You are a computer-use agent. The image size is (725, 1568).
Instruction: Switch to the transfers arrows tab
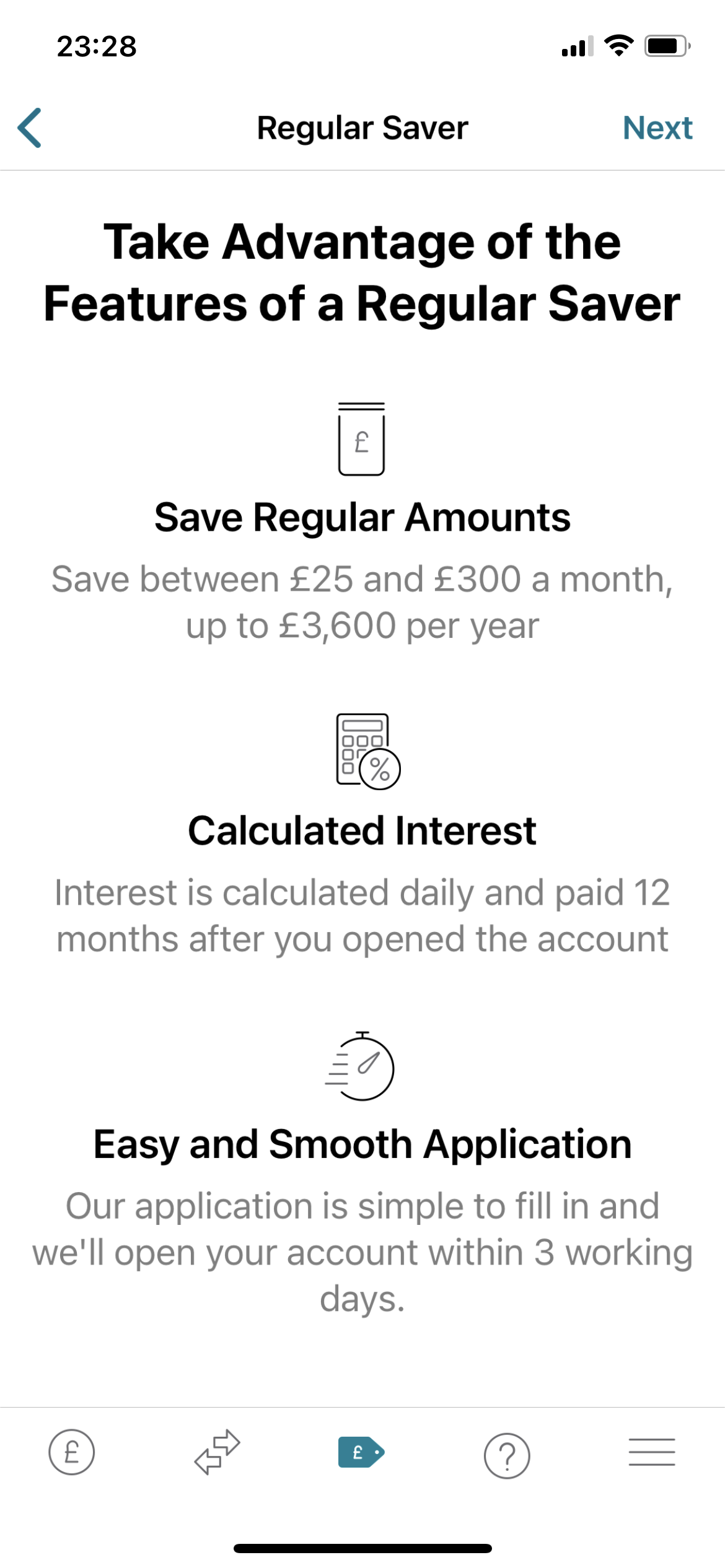[x=217, y=1452]
